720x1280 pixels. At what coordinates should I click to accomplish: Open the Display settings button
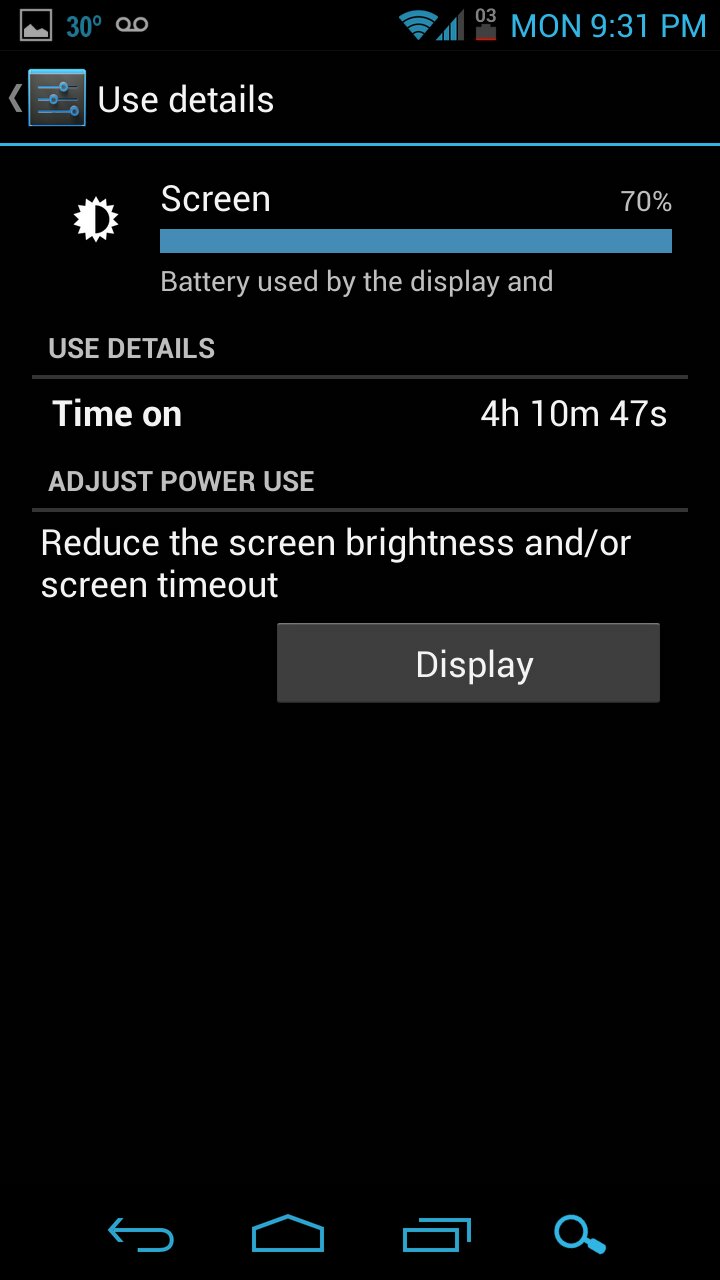click(468, 663)
